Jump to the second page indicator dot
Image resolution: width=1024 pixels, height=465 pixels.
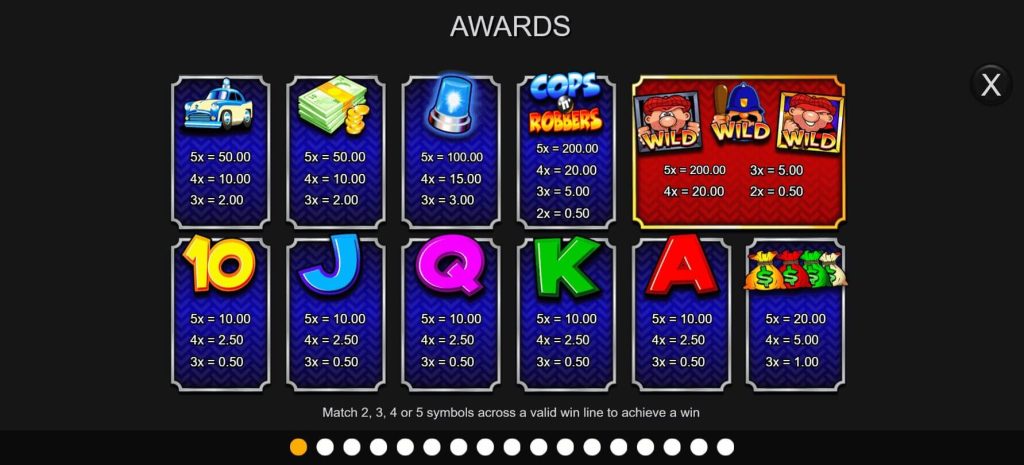[x=325, y=447]
